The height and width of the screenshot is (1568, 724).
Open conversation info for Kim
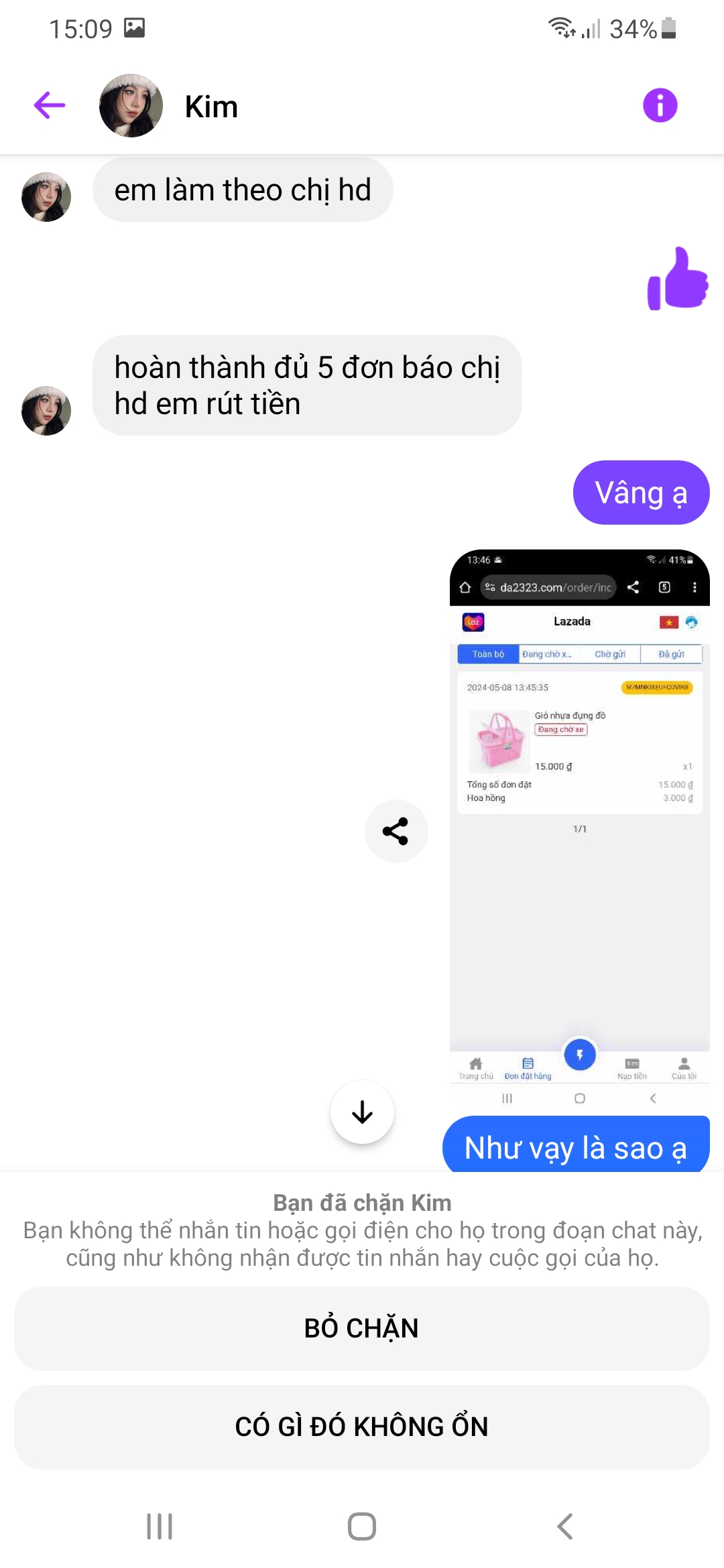coord(660,105)
